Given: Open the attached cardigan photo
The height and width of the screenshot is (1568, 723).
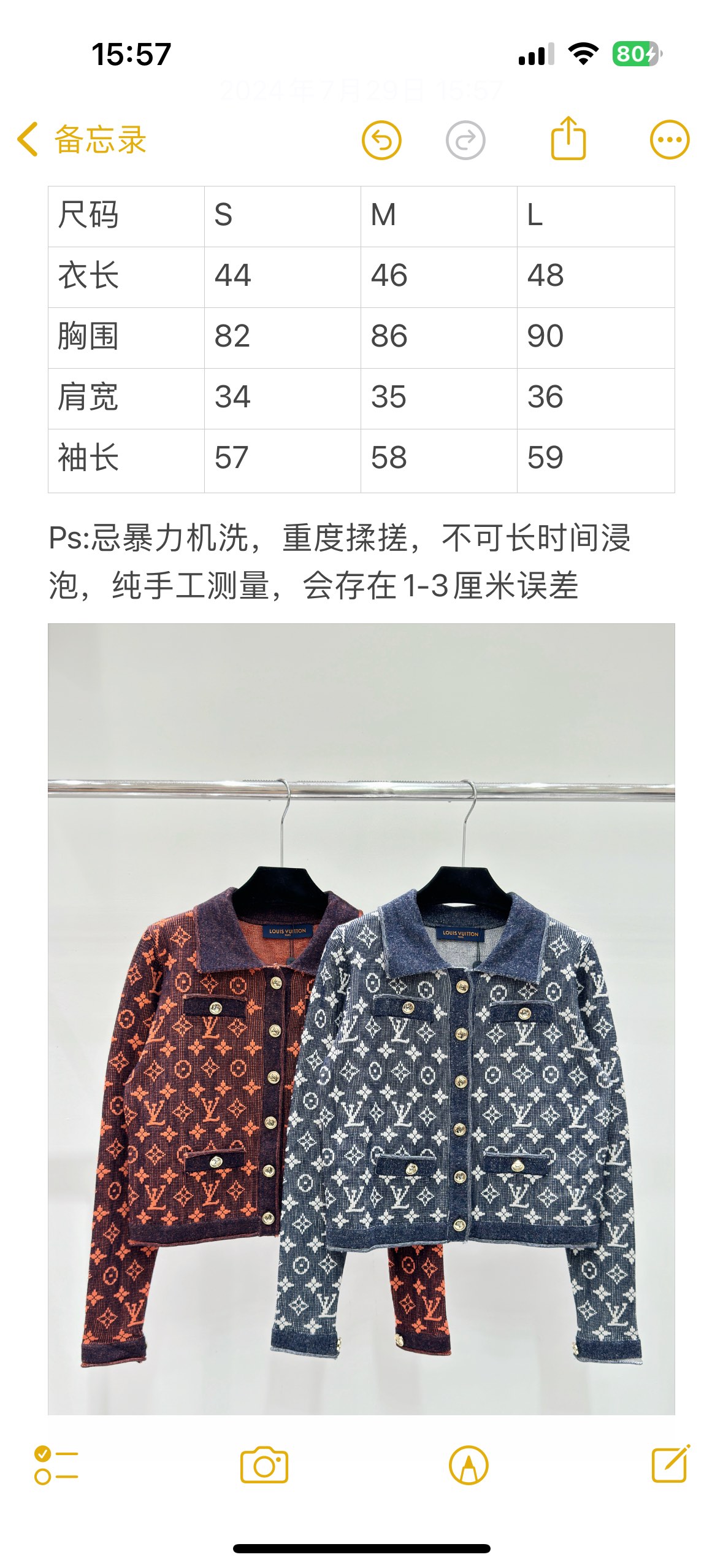Looking at the screenshot, I should 361,1019.
